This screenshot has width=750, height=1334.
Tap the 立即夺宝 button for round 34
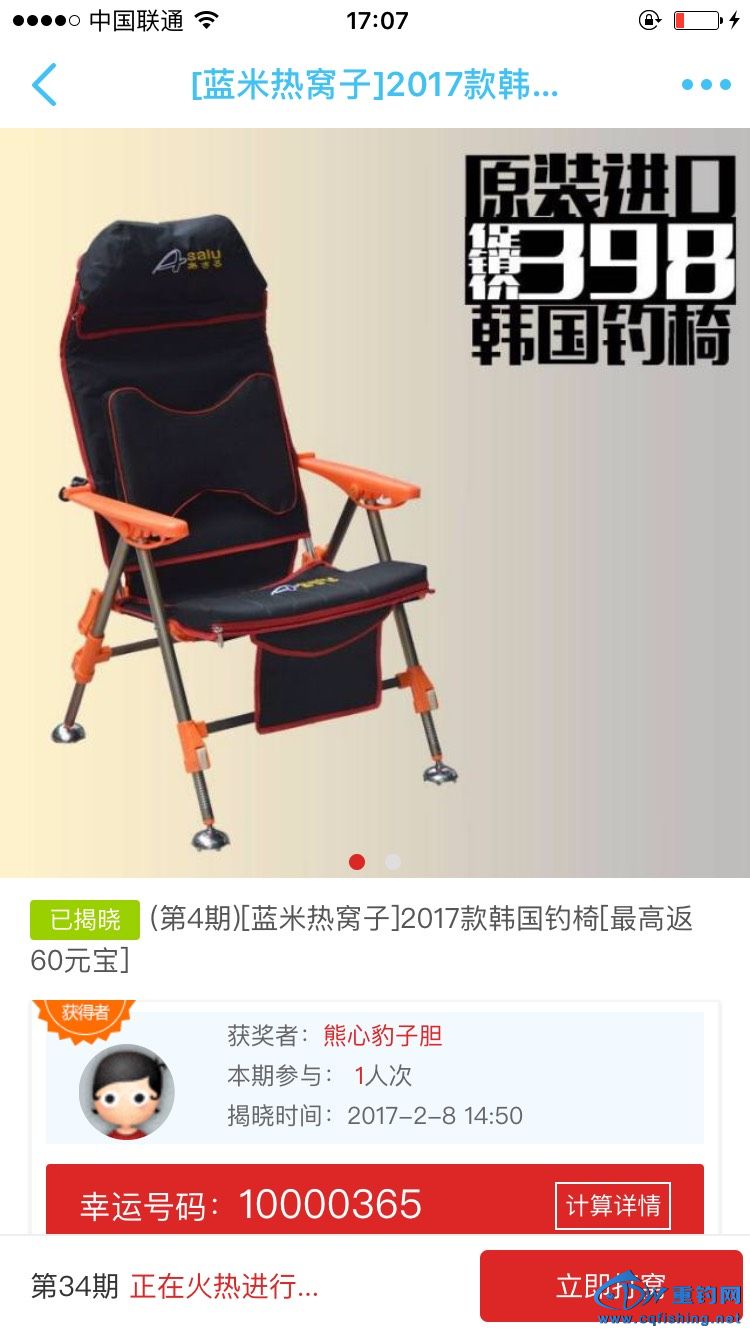pyautogui.click(x=610, y=1285)
